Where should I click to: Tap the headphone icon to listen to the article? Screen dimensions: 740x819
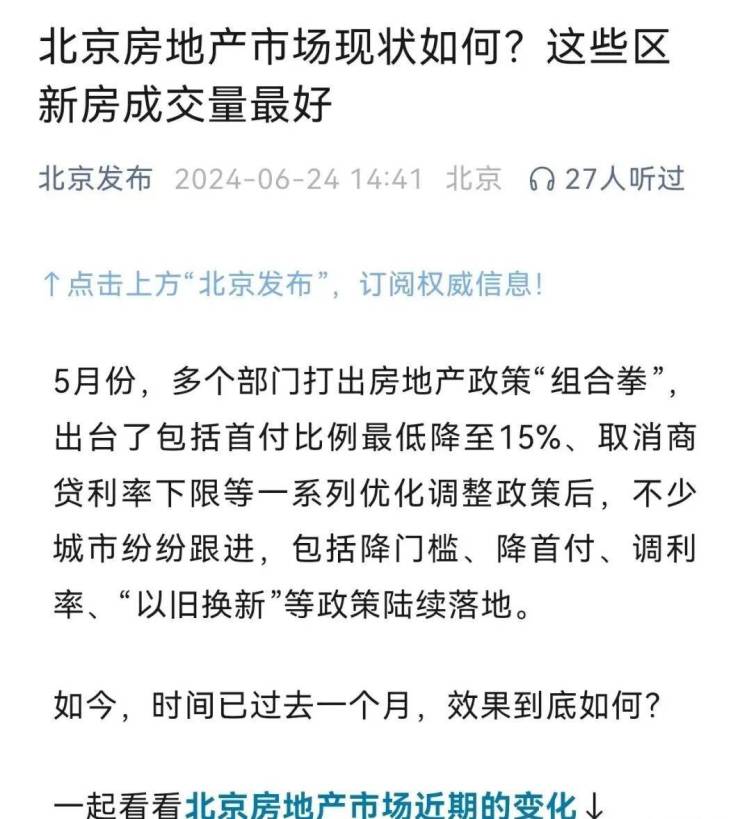[x=542, y=179]
